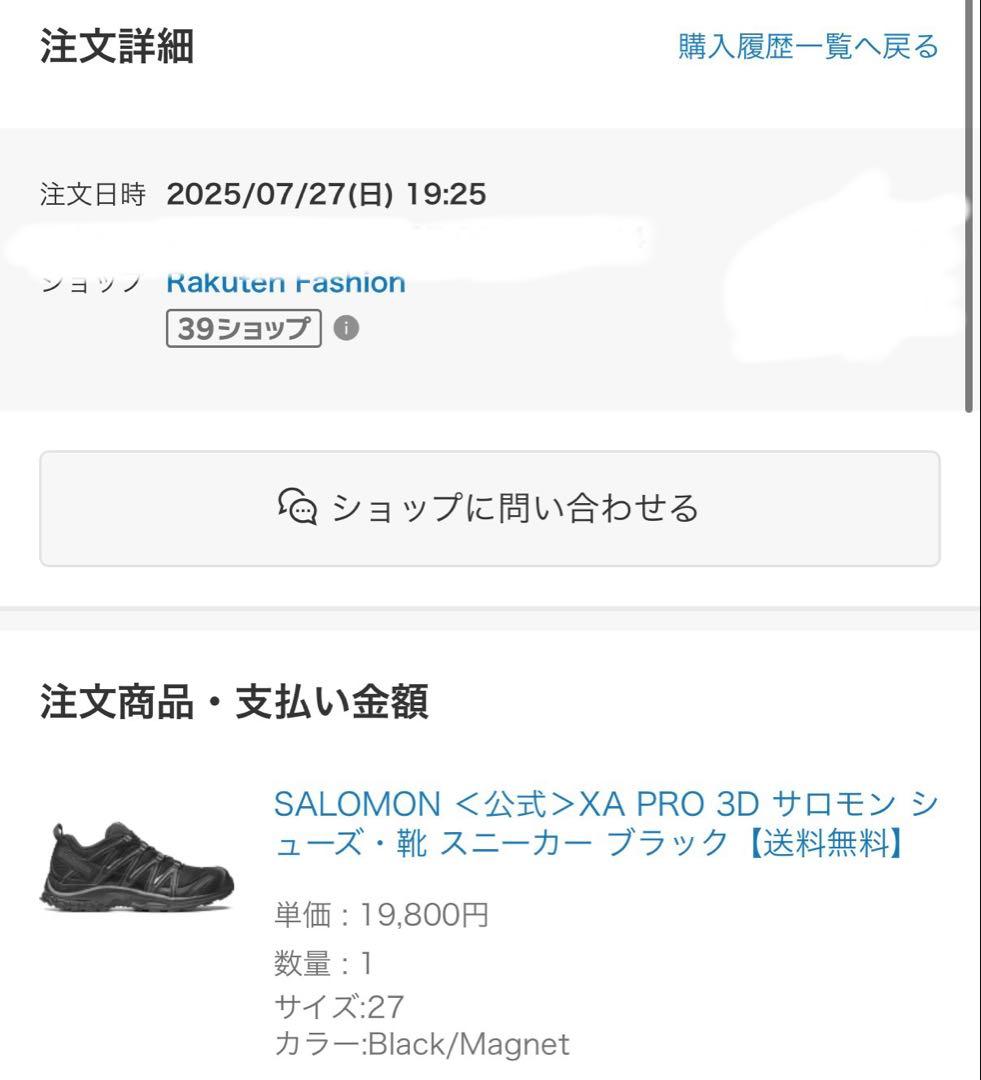This screenshot has height=1080, width=981.
Task: Tap the order date 2025/07/27 text
Action: pyautogui.click(x=327, y=194)
